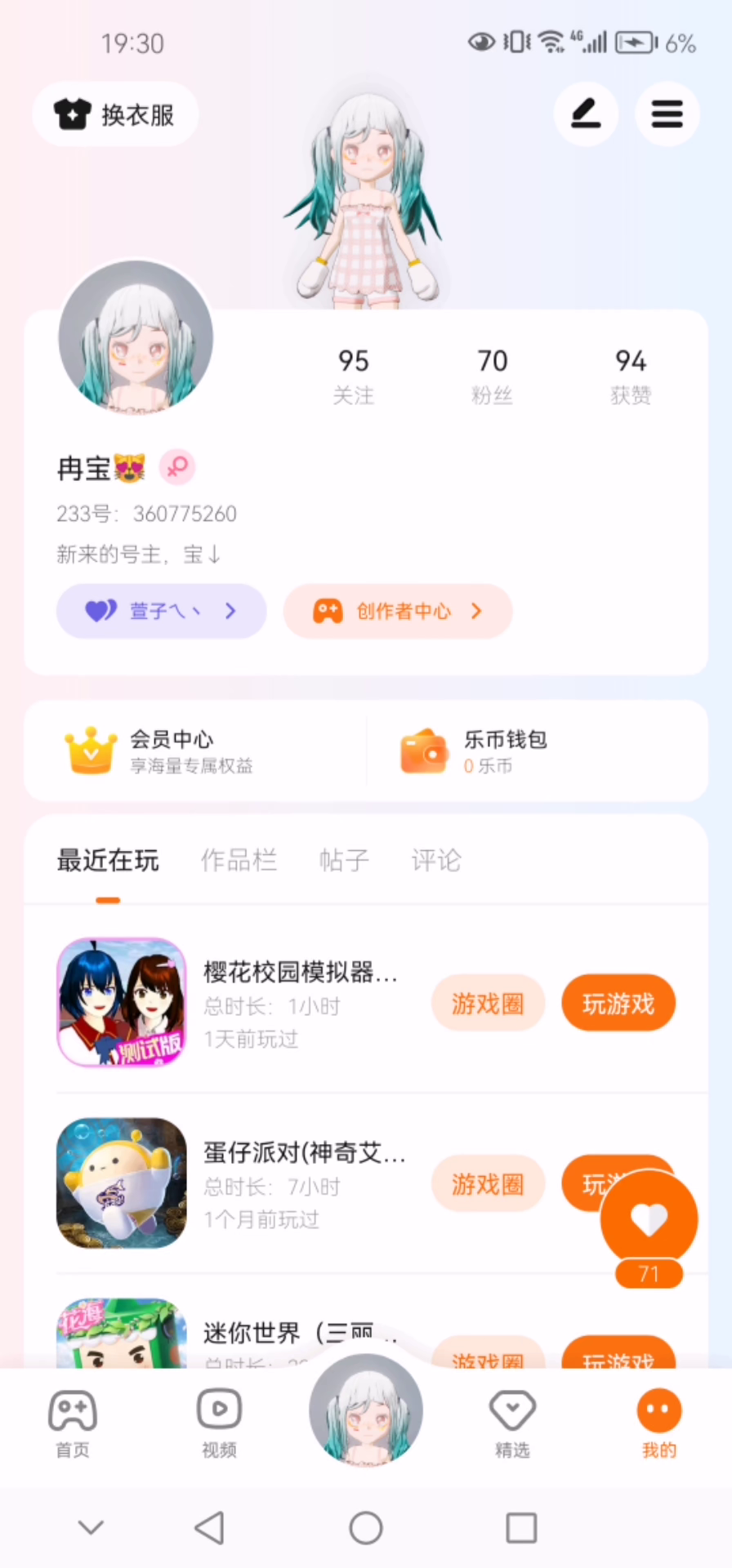
Task: Tap the floating orange heart button
Action: point(649,1220)
